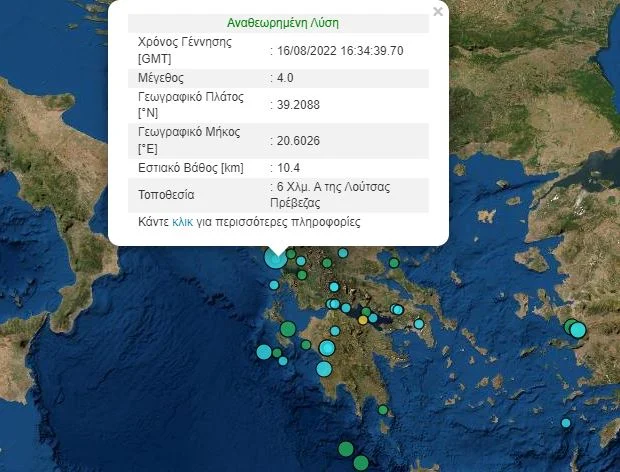Open the κλικ link for more information
The width and height of the screenshot is (620, 472).
click(182, 222)
